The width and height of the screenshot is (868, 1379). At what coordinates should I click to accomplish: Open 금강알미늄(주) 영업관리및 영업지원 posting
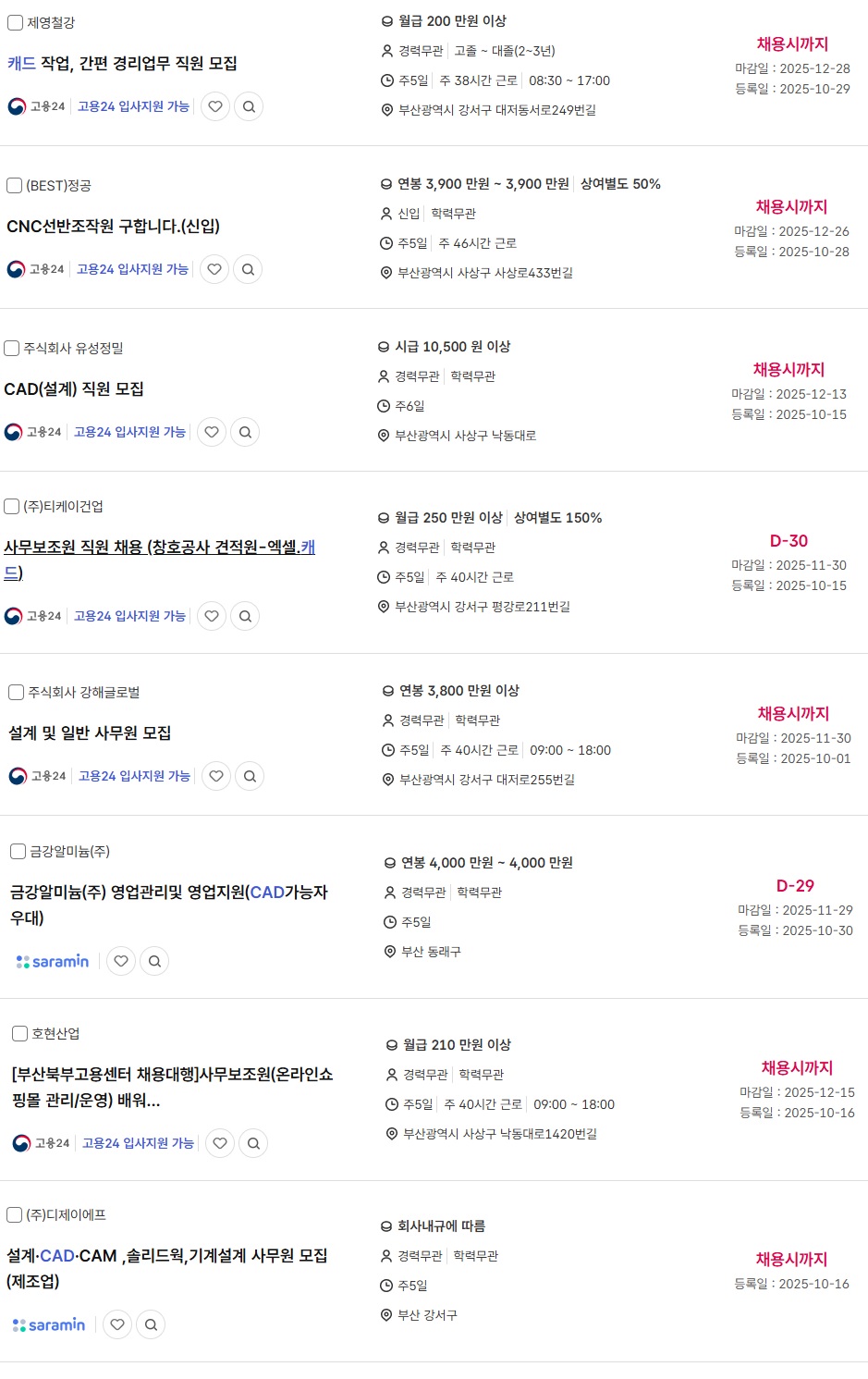click(168, 893)
